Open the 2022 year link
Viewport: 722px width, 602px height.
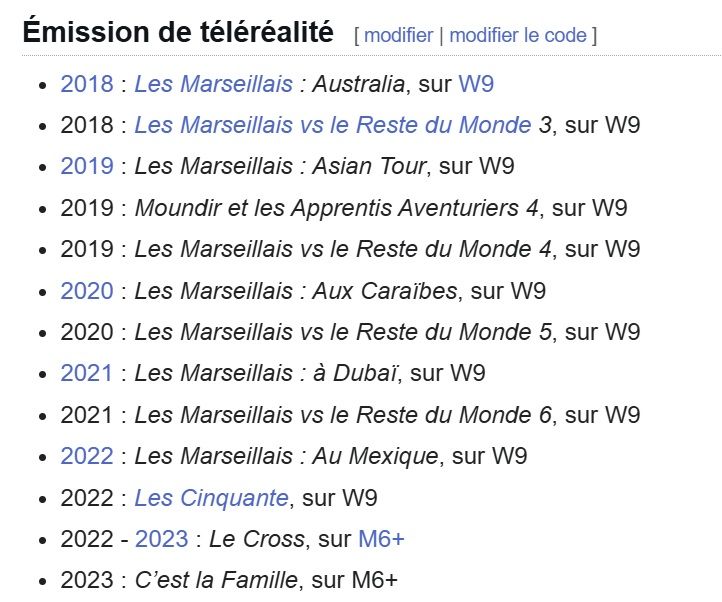point(87,456)
